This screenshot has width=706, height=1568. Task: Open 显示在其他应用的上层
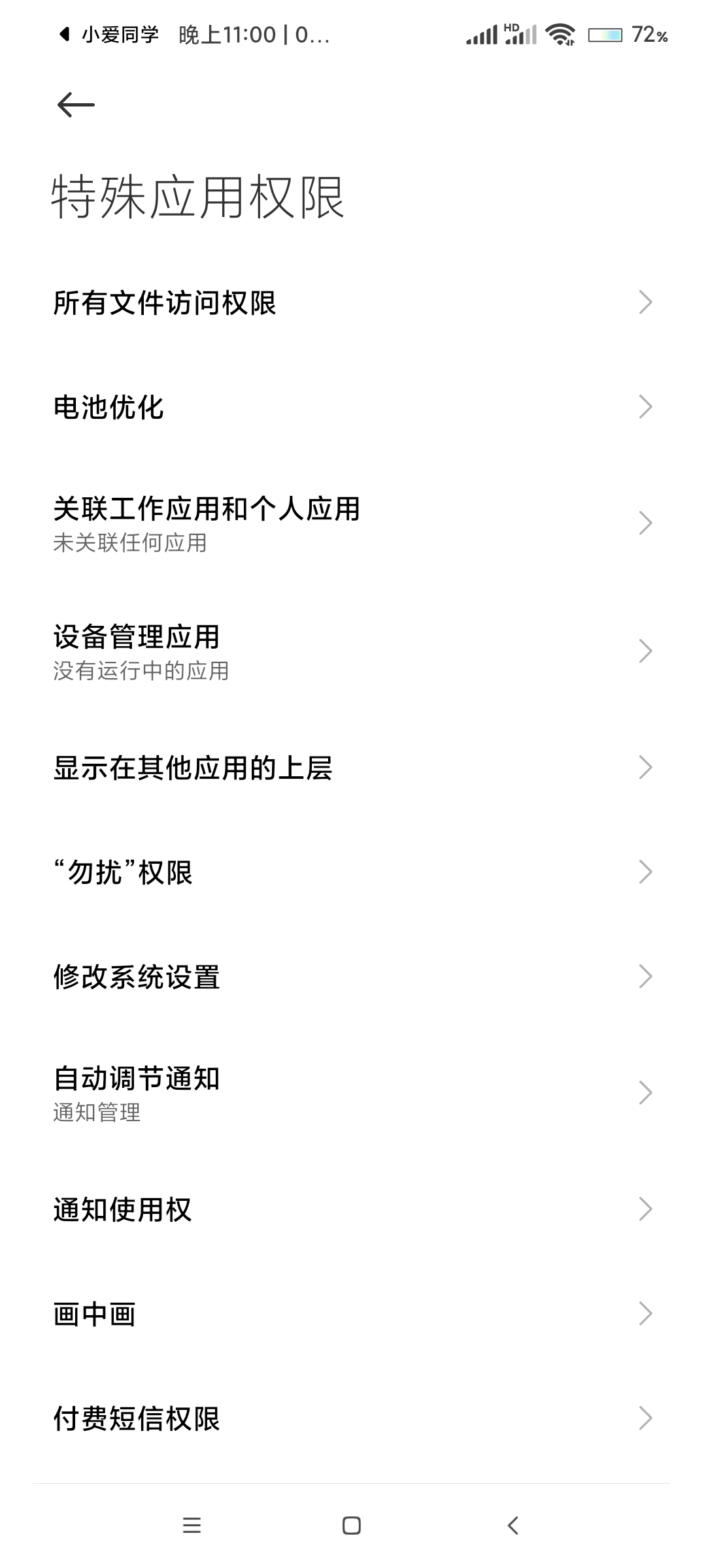[353, 768]
